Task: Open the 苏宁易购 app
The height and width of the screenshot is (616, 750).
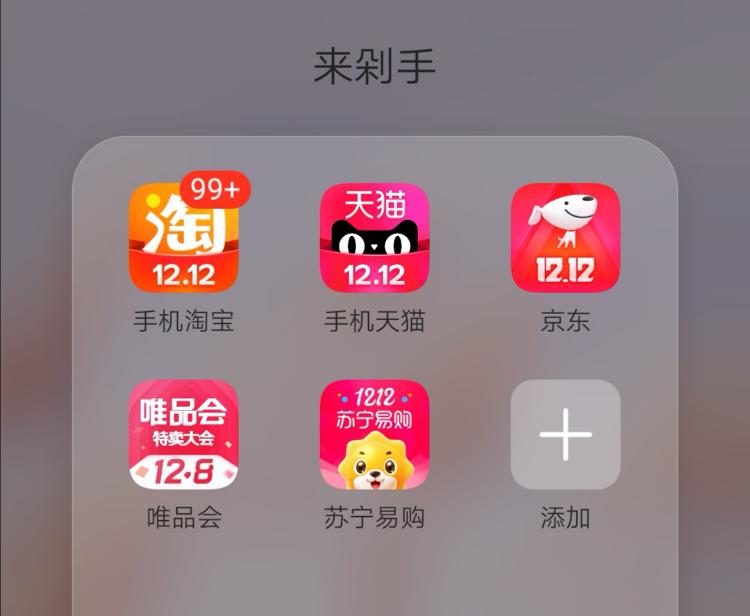Action: coord(374,434)
